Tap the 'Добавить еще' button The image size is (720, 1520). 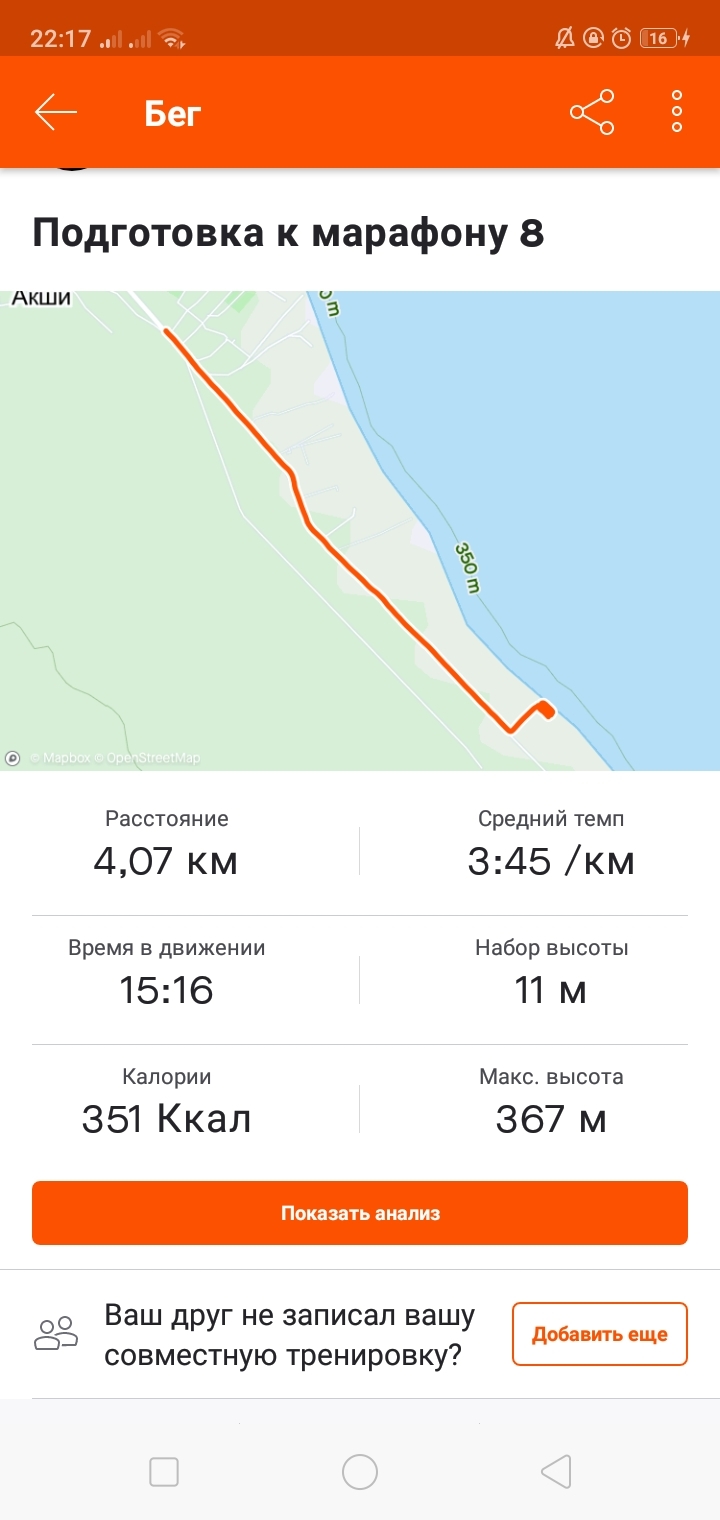pos(600,1334)
